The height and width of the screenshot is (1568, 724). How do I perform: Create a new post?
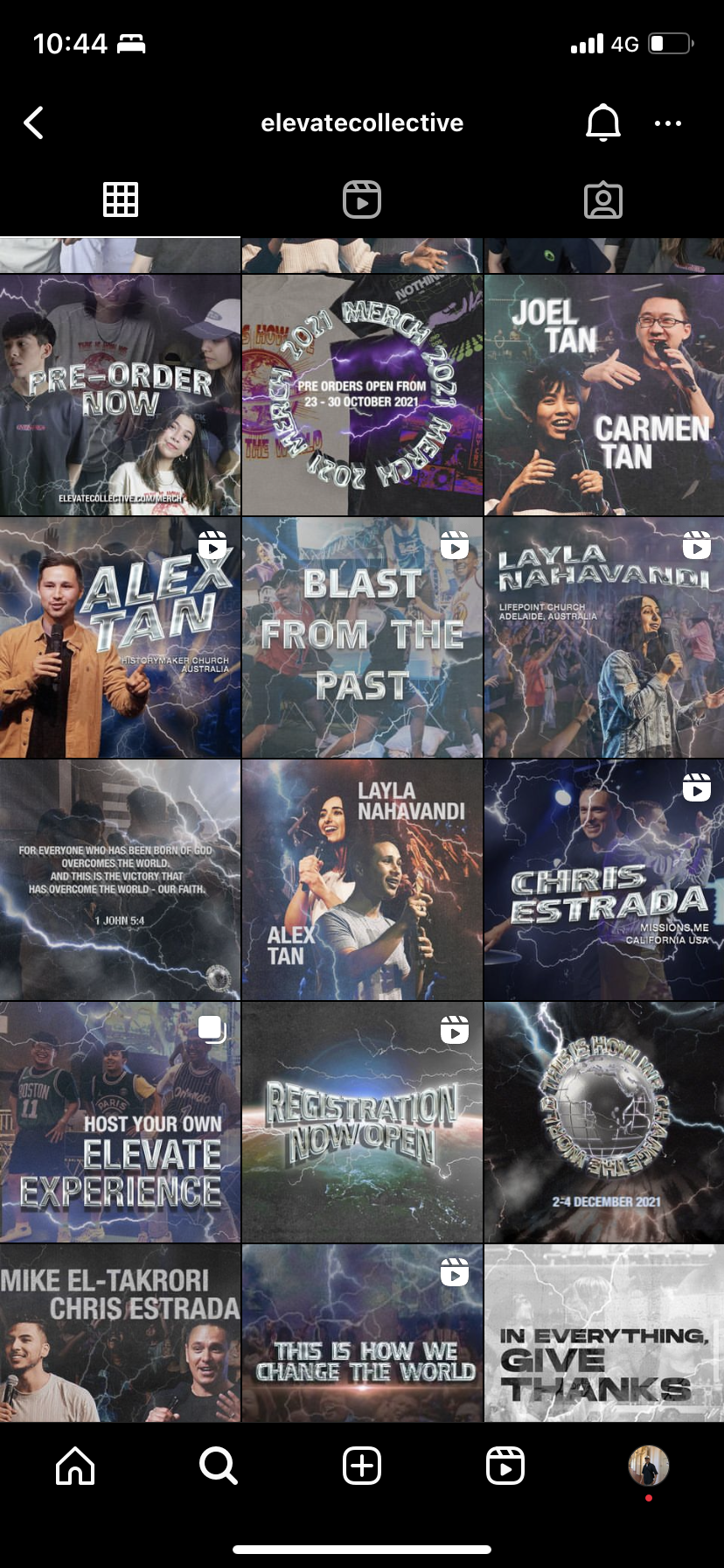coord(362,1466)
